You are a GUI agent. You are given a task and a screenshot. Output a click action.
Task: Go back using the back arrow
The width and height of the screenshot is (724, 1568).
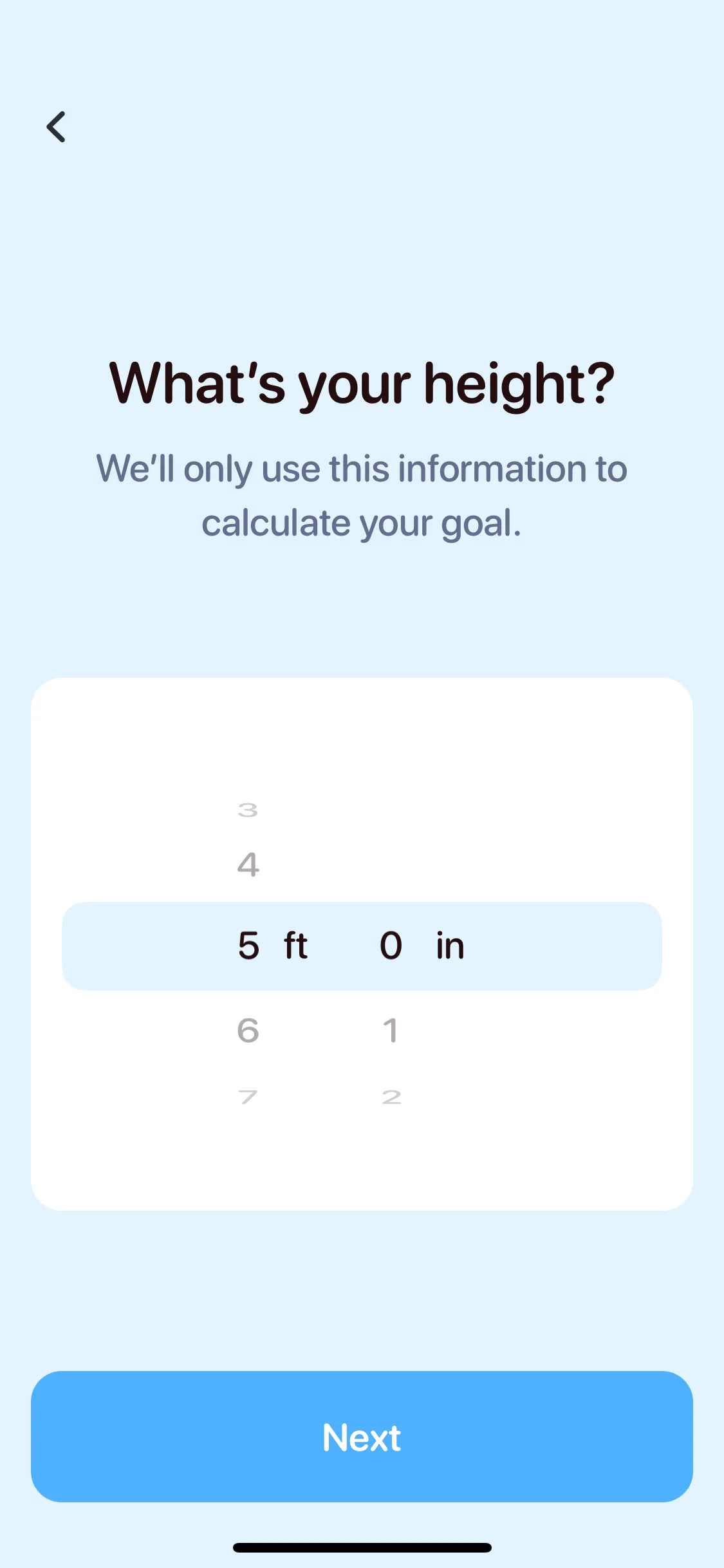coord(57,127)
